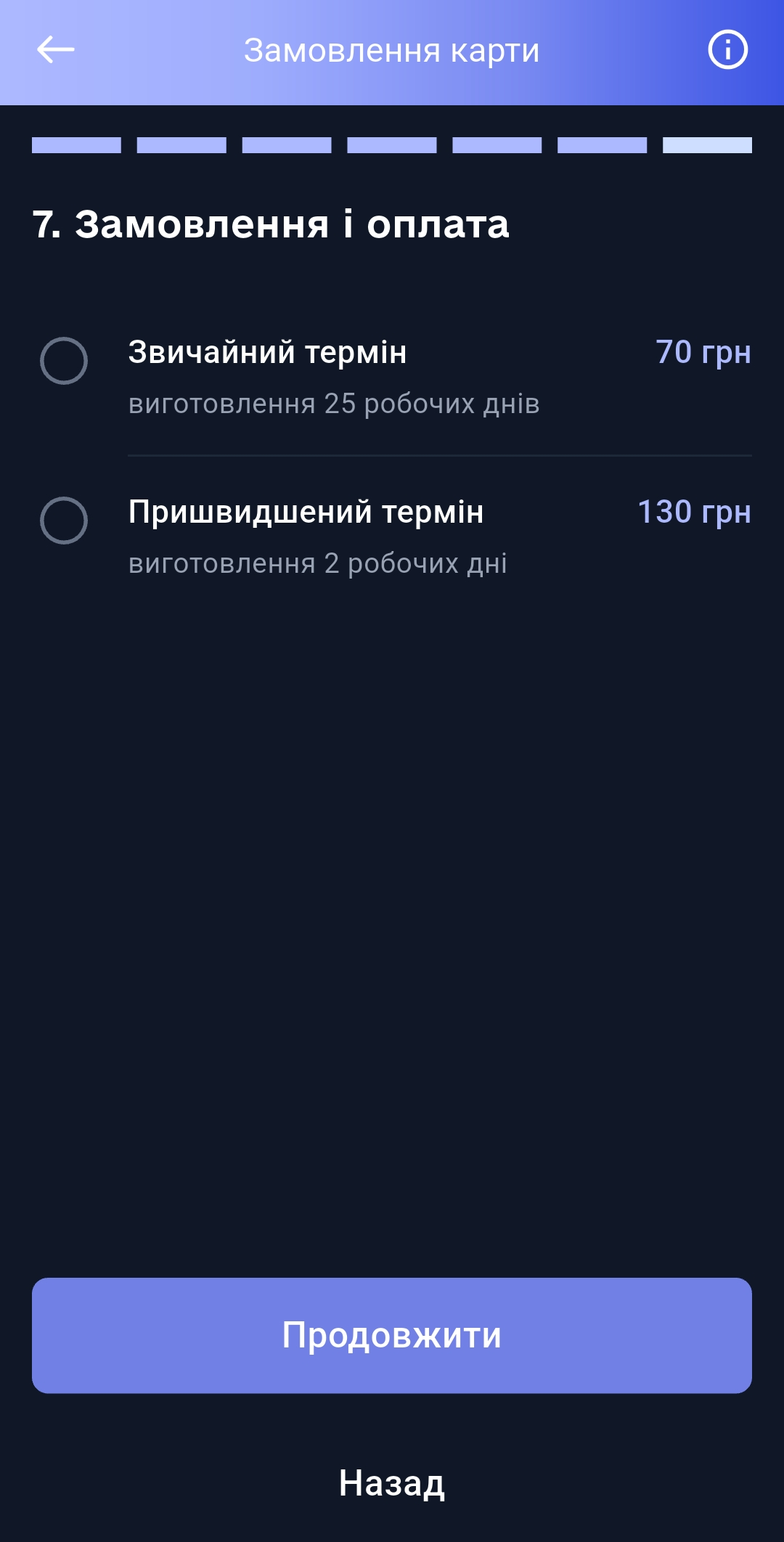Image resolution: width=784 pixels, height=1542 pixels.
Task: Choose the 130 грн delivery option
Action: (x=695, y=513)
